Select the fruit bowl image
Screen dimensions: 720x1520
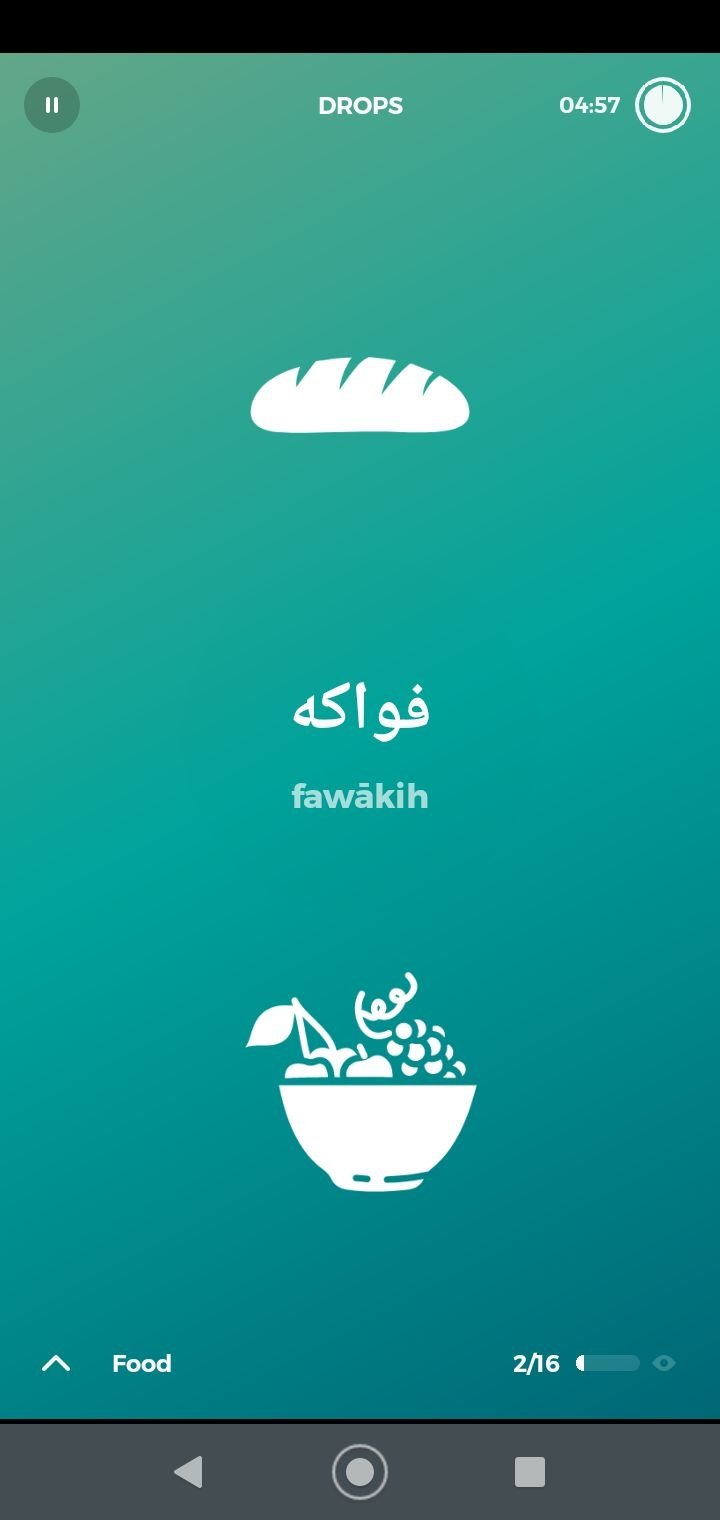point(361,1082)
